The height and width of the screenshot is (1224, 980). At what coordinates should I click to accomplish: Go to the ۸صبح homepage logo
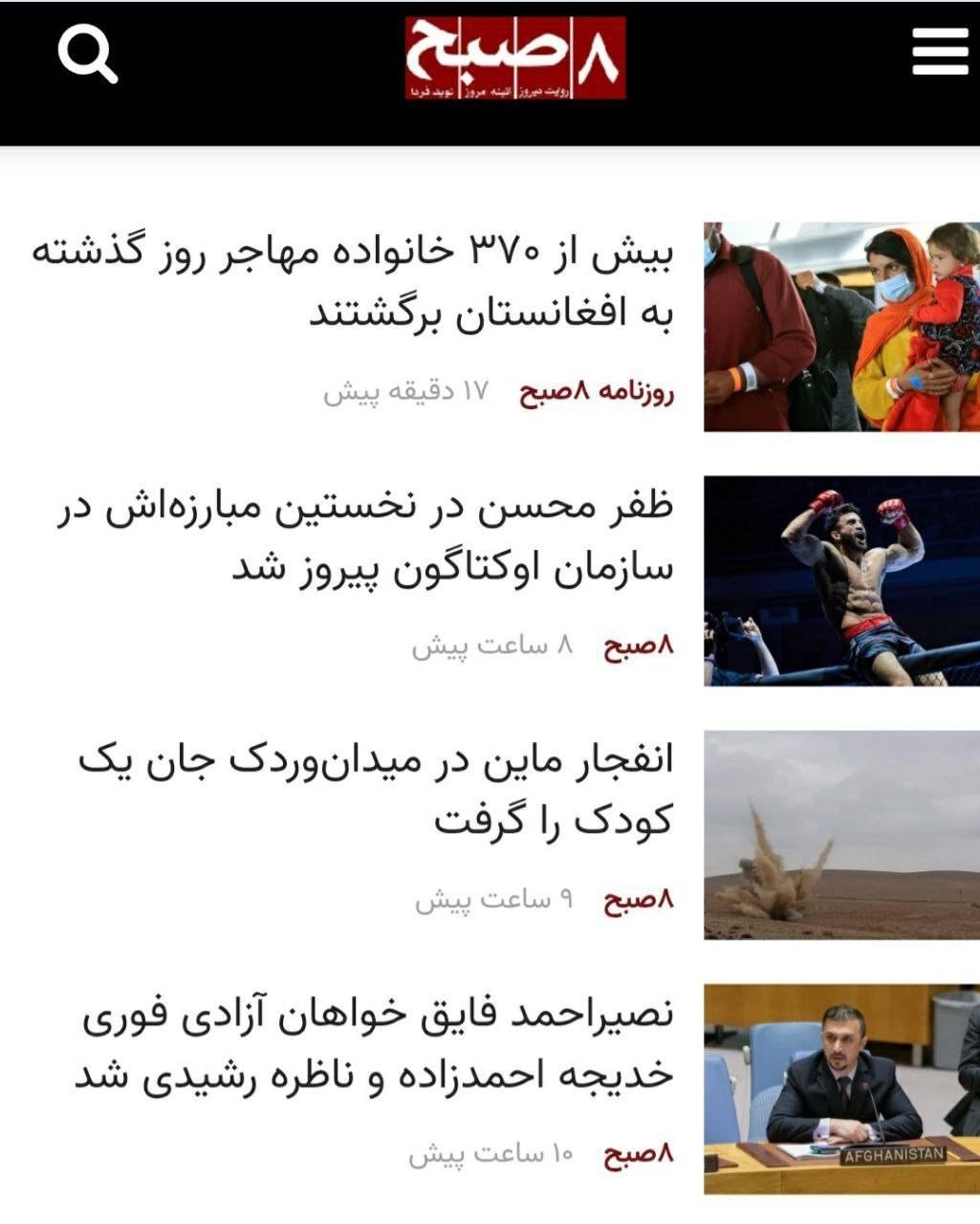pyautogui.click(x=514, y=57)
